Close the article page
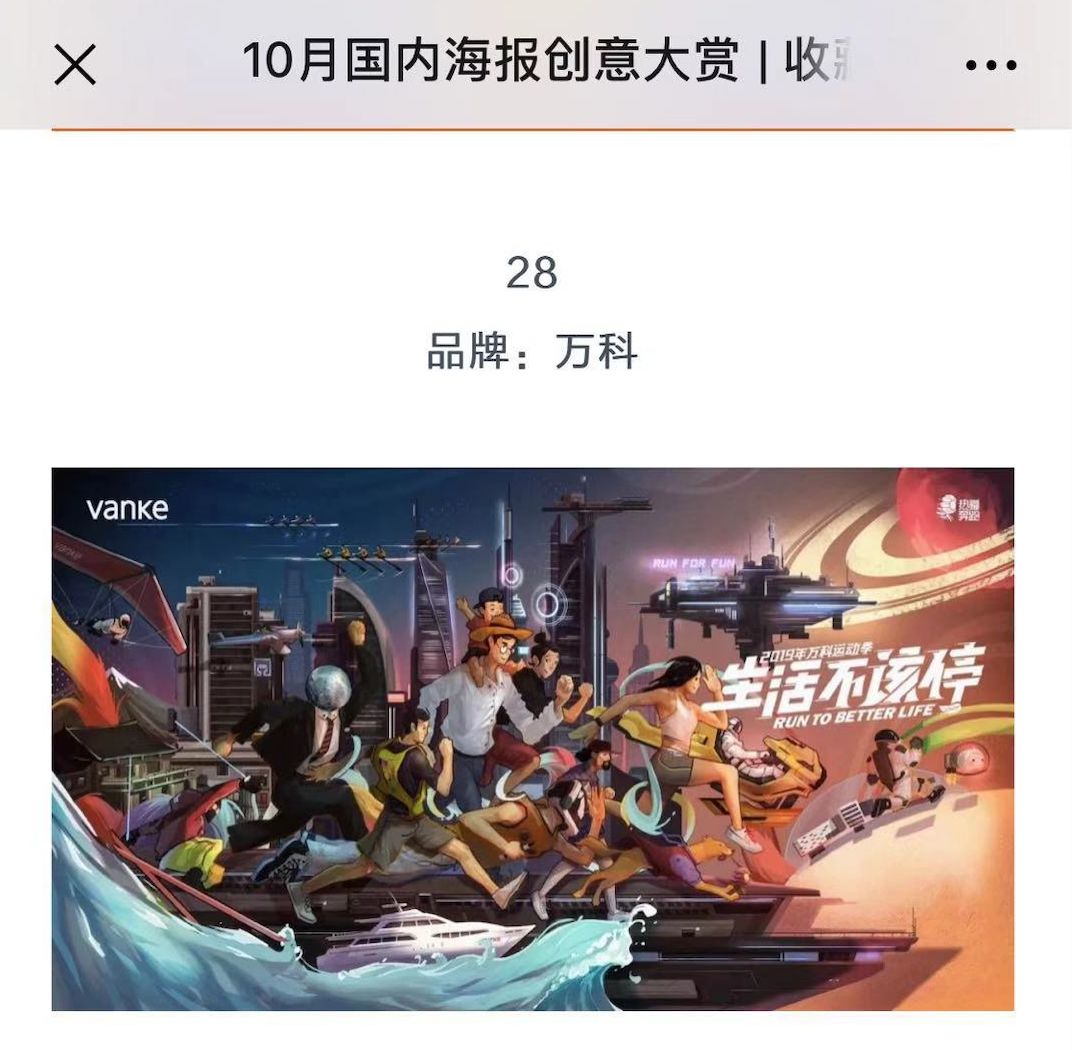Viewport: 1072px width, 1050px height. [75, 66]
